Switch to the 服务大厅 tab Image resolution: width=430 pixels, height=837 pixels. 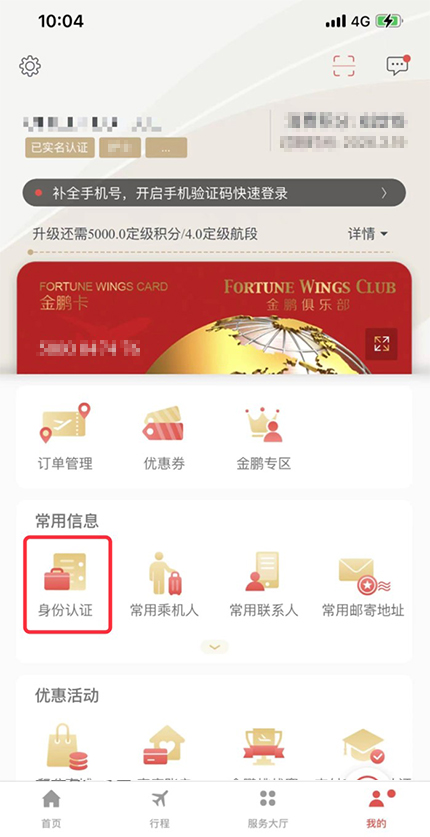(267, 808)
